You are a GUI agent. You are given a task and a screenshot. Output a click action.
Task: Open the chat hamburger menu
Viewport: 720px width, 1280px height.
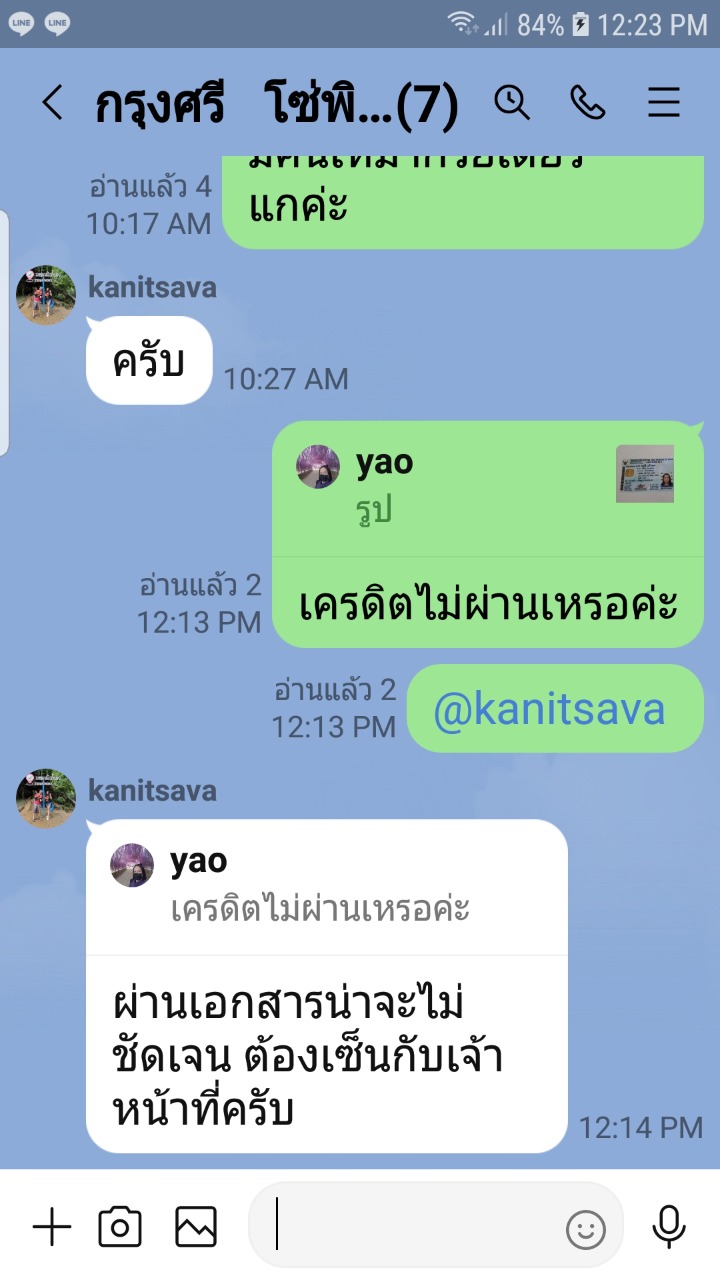point(664,103)
